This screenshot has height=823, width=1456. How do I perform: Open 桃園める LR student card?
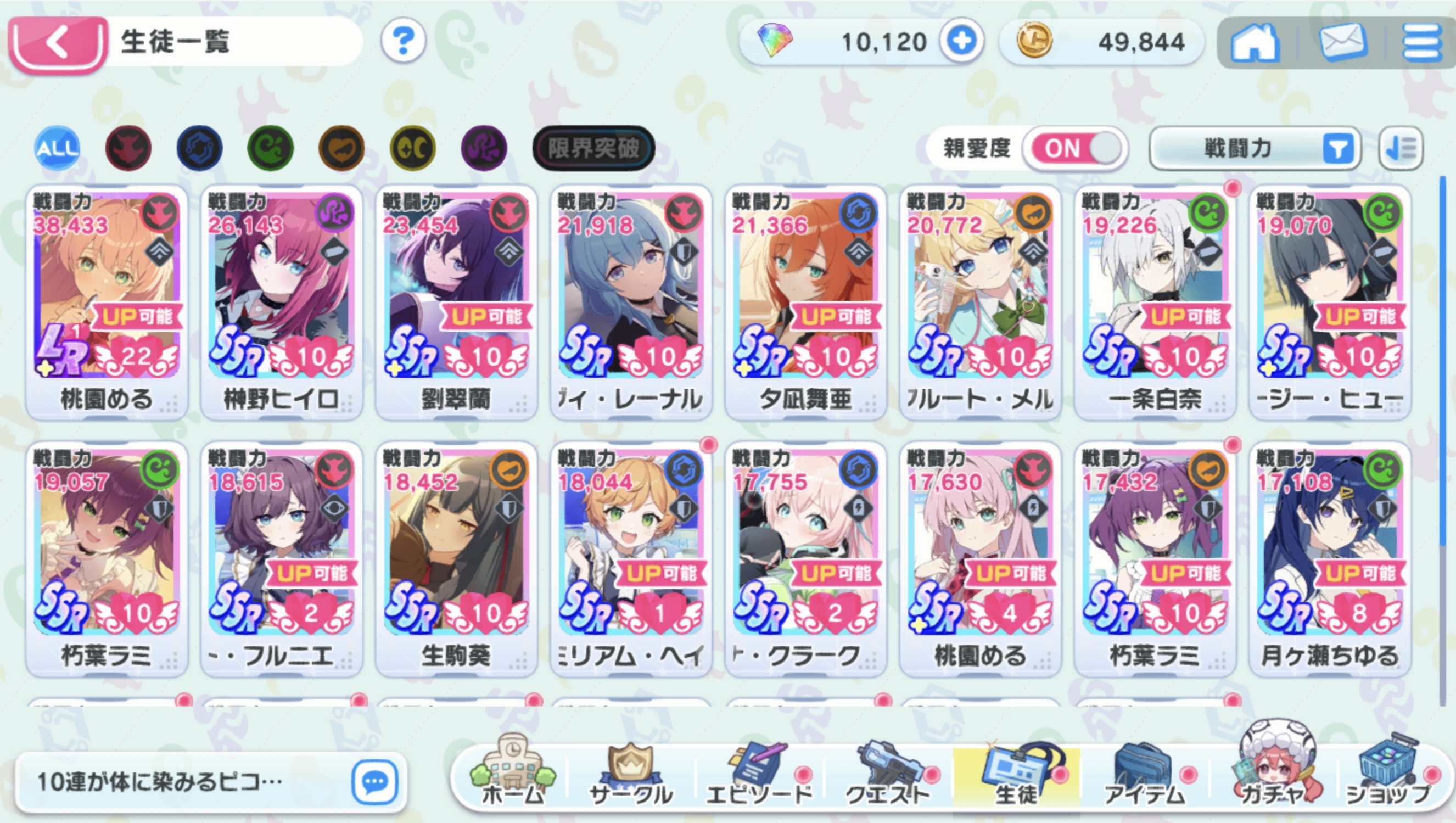[107, 303]
